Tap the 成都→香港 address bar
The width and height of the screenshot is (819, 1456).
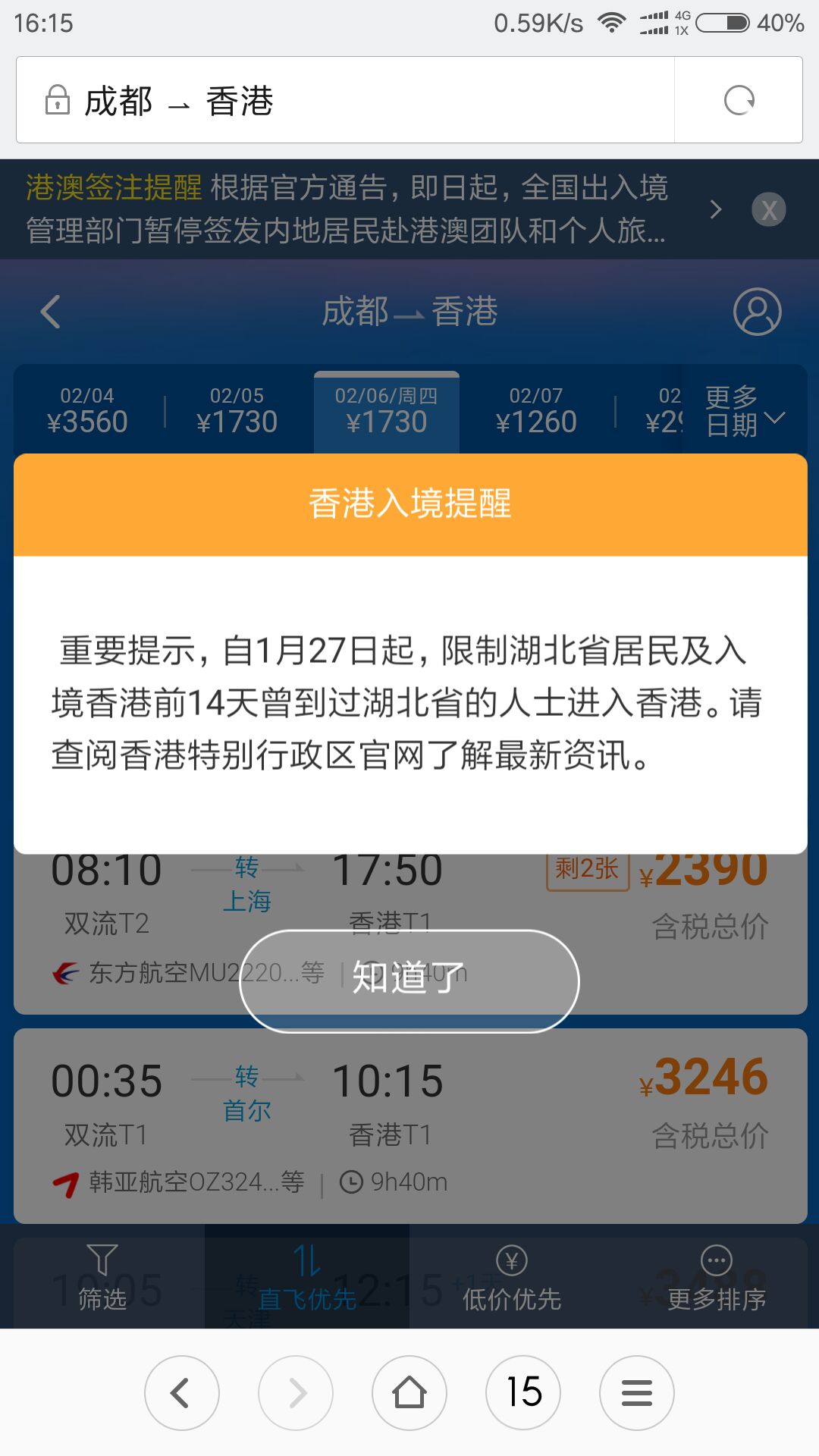[341, 100]
